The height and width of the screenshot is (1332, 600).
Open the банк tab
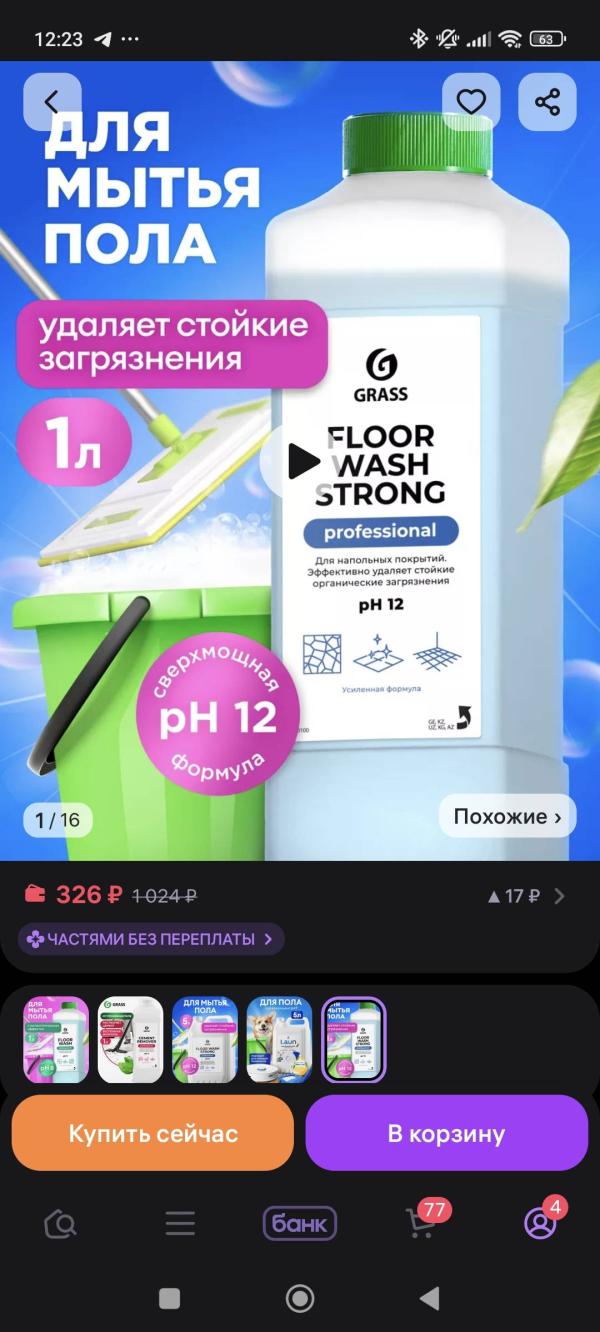pyautogui.click(x=300, y=1224)
